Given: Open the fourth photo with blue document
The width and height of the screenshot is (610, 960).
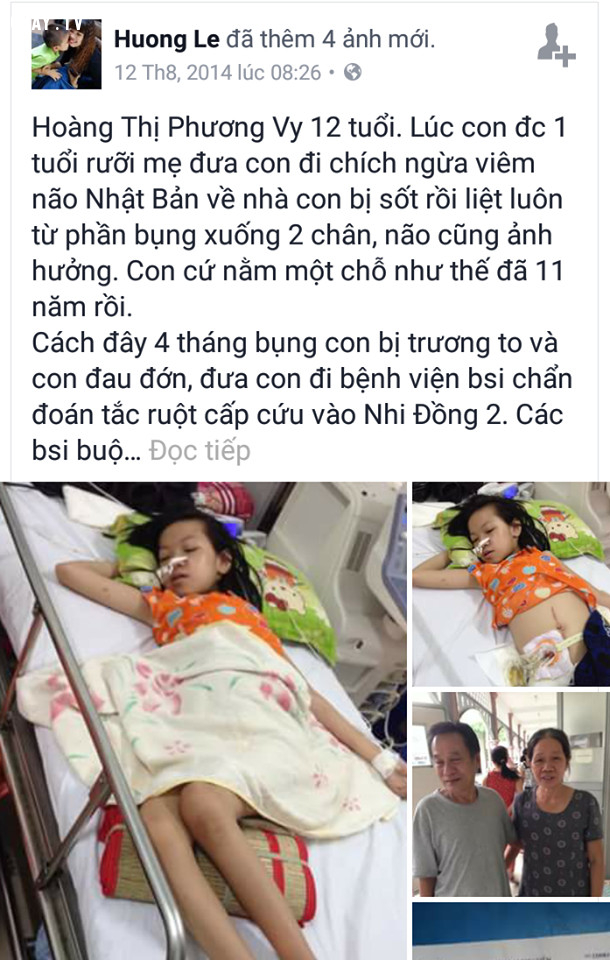Looking at the screenshot, I should tap(510, 932).
